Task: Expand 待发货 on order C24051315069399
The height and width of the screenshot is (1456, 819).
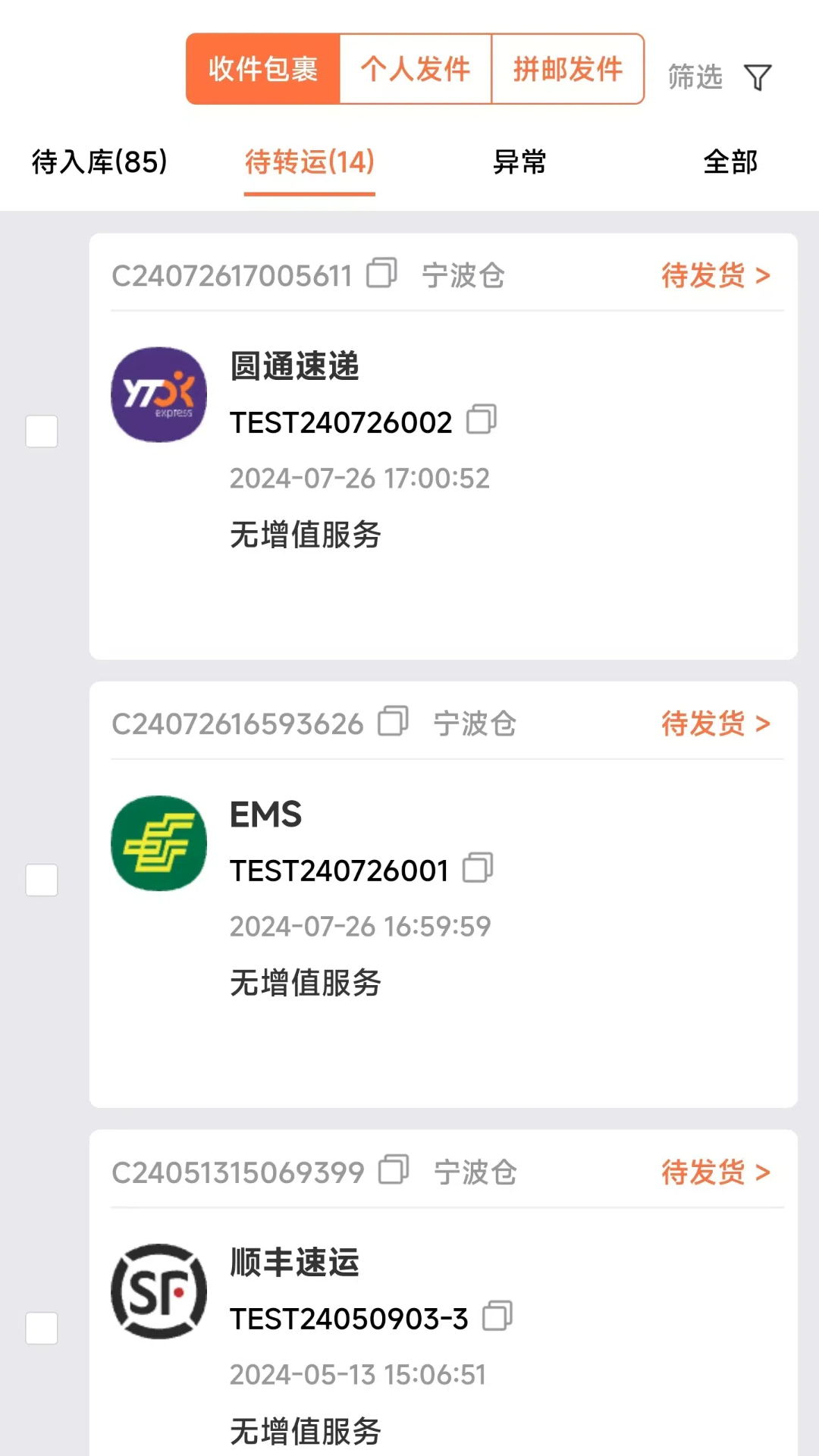Action: point(714,1172)
